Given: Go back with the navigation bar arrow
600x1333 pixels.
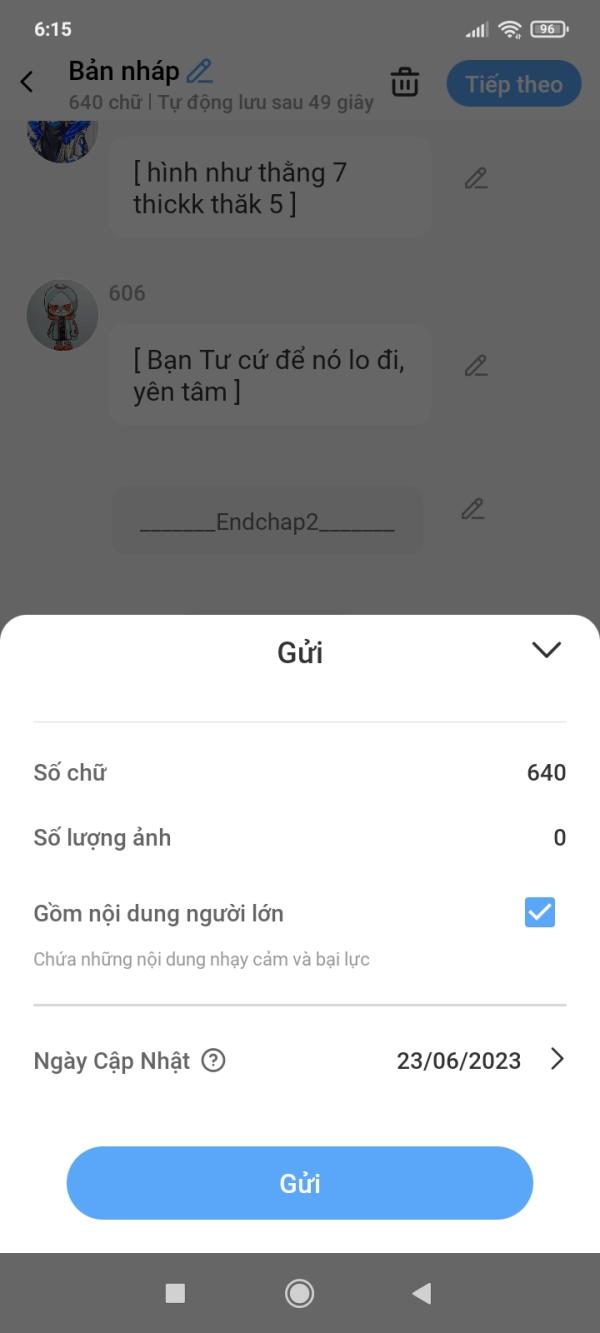Looking at the screenshot, I should coord(422,1294).
